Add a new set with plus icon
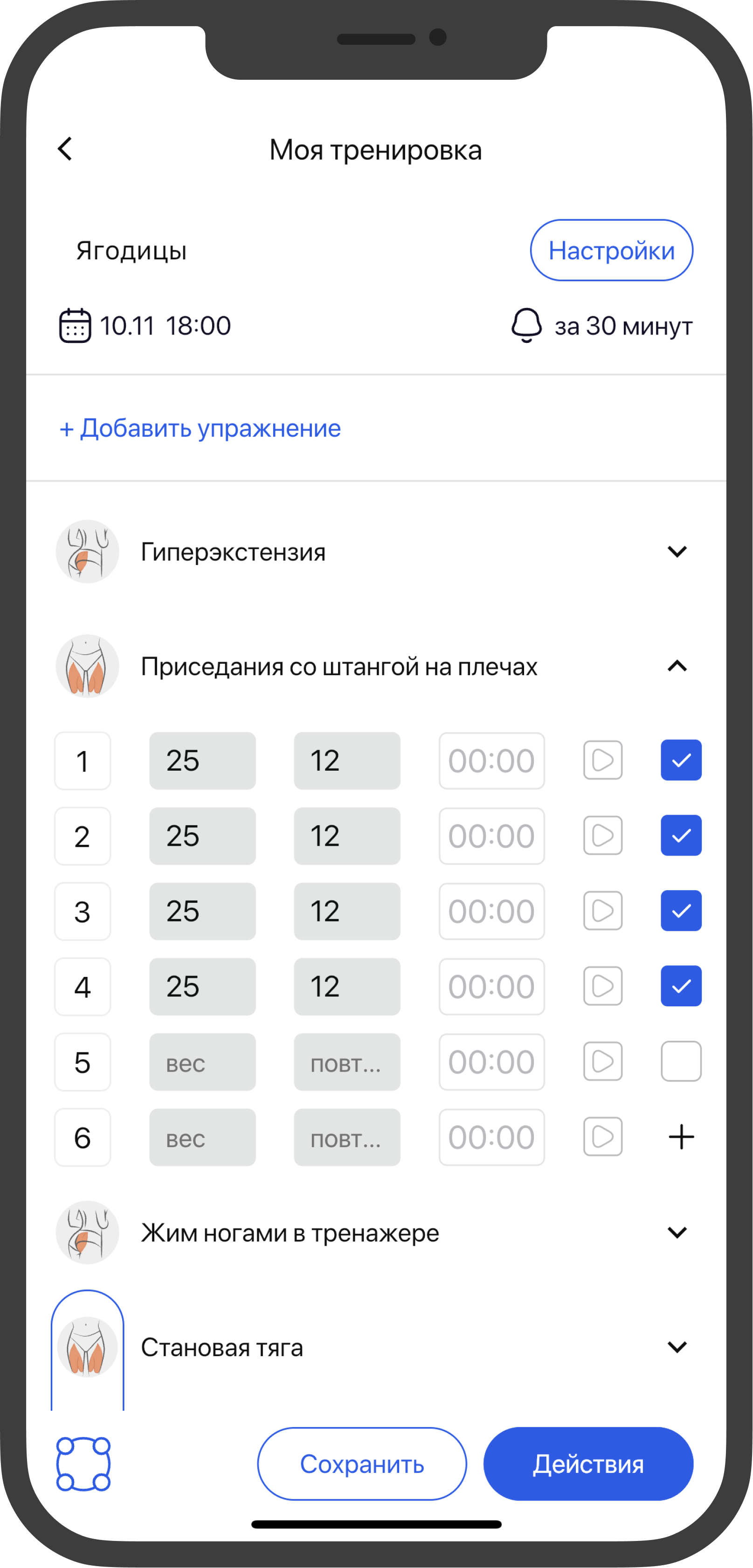 click(x=681, y=1137)
